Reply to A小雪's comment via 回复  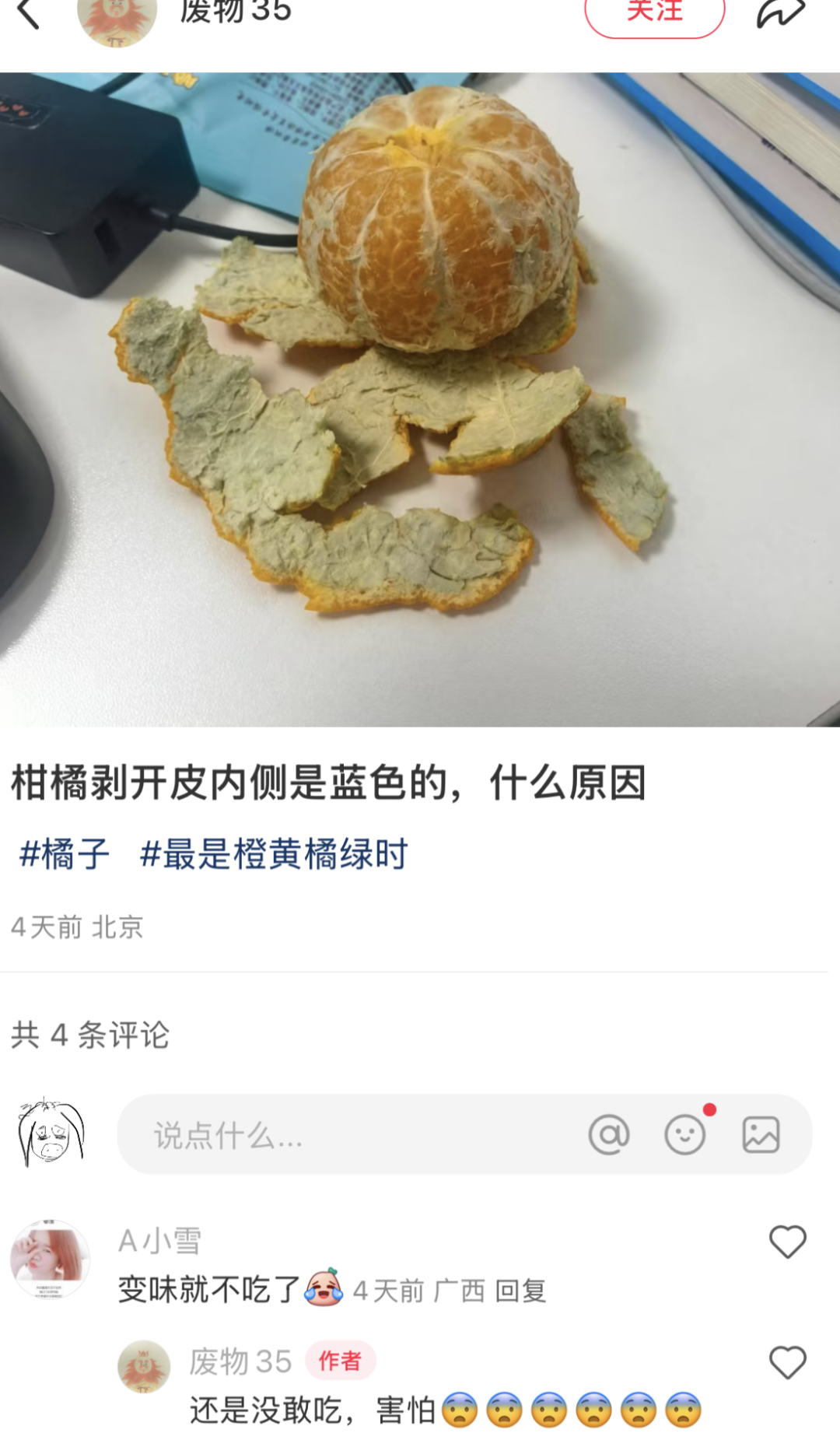(520, 1291)
